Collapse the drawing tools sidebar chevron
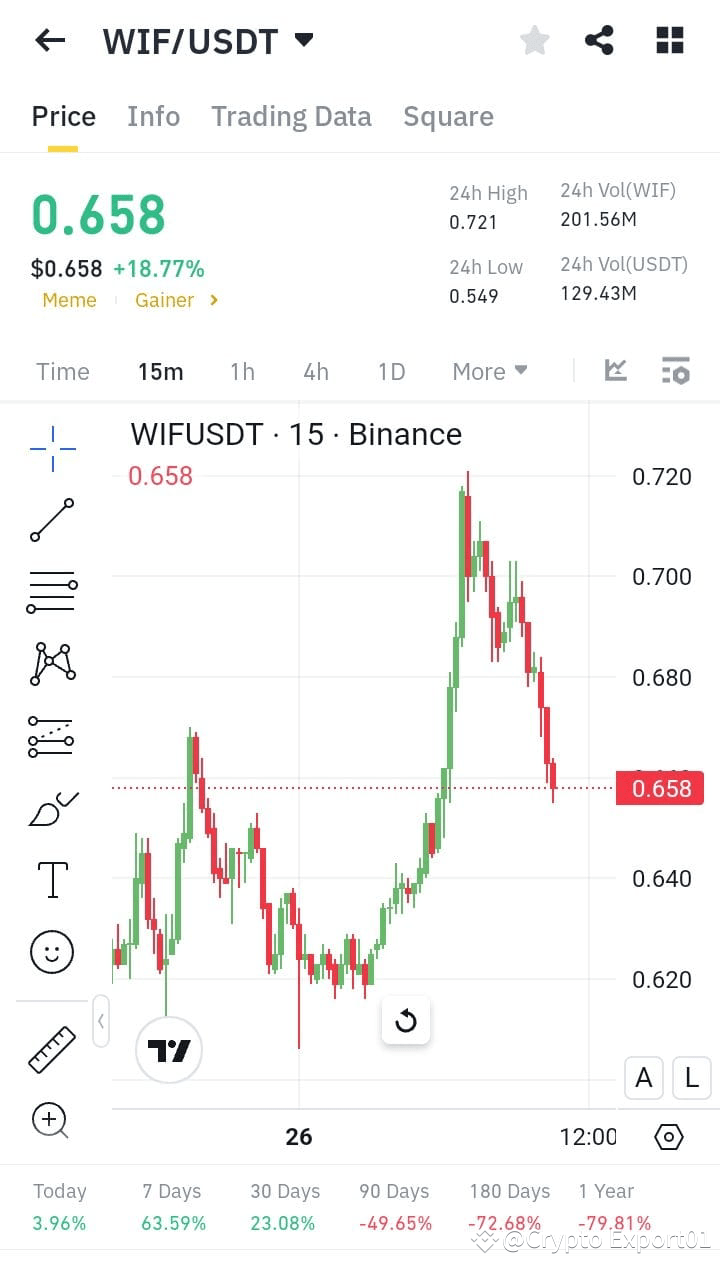Screen dimensions: 720x1262 point(101,1021)
